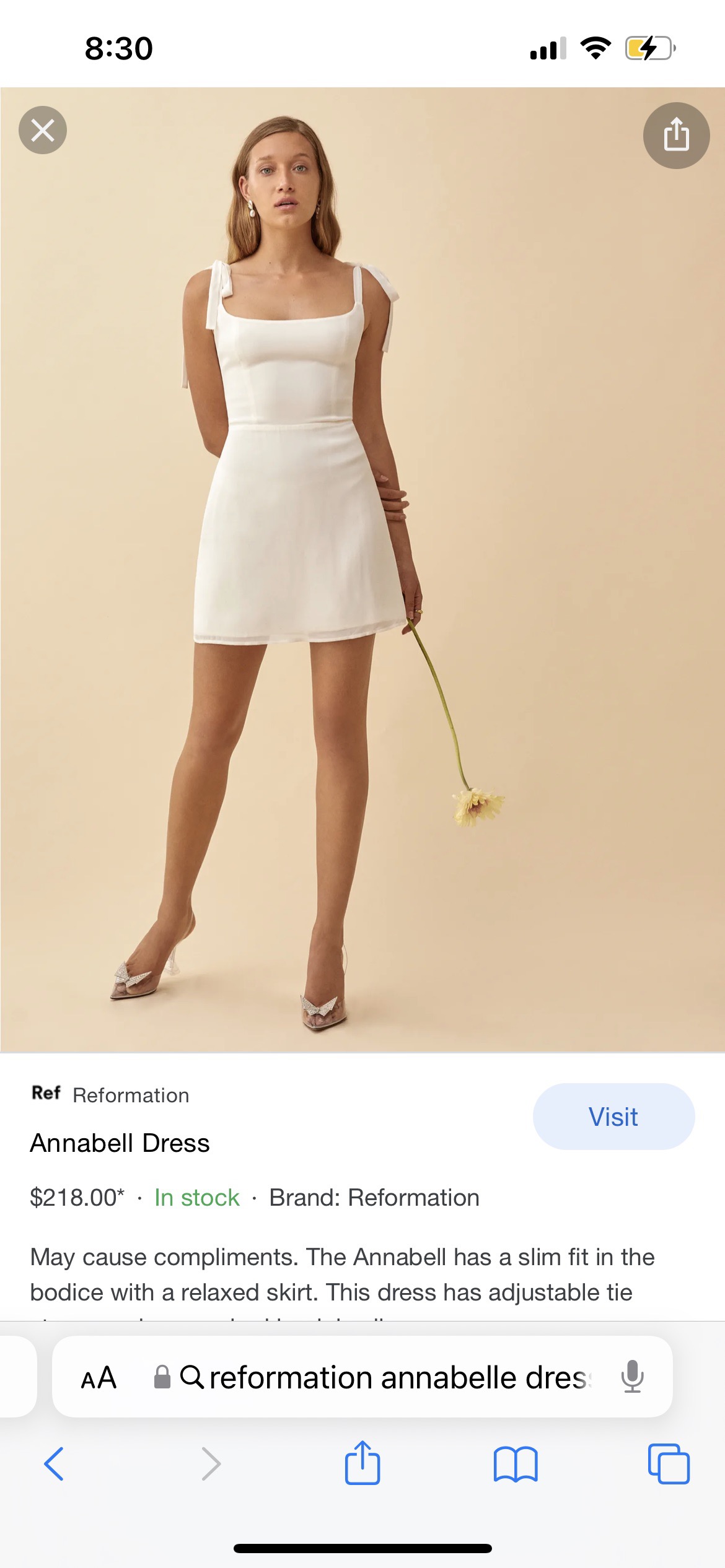The height and width of the screenshot is (1568, 725).
Task: Open Safari bookmarks
Action: (x=515, y=1464)
